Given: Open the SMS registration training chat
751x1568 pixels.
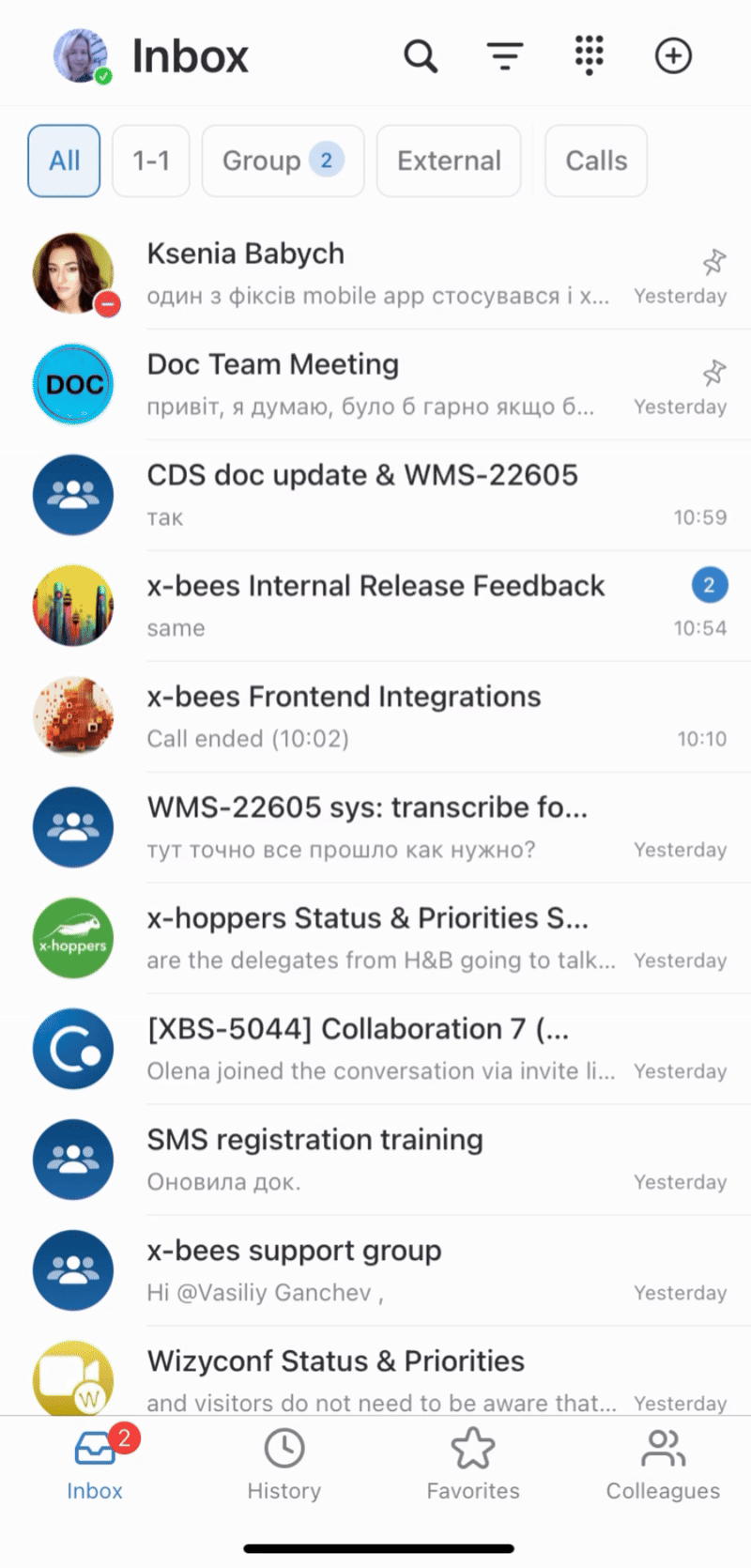Looking at the screenshot, I should 375,1160.
